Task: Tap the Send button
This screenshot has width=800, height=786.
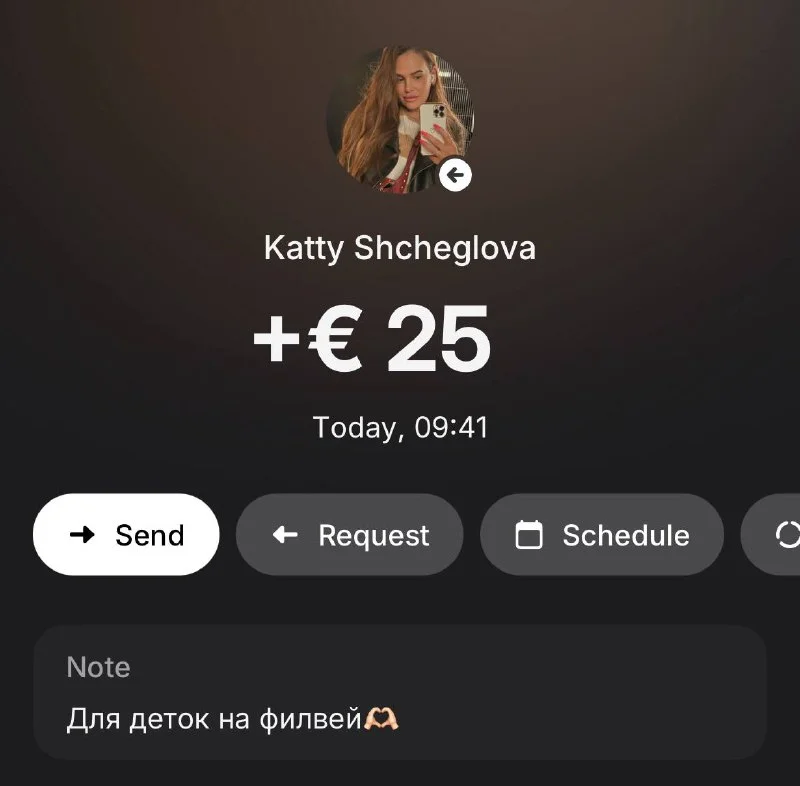Action: (126, 535)
